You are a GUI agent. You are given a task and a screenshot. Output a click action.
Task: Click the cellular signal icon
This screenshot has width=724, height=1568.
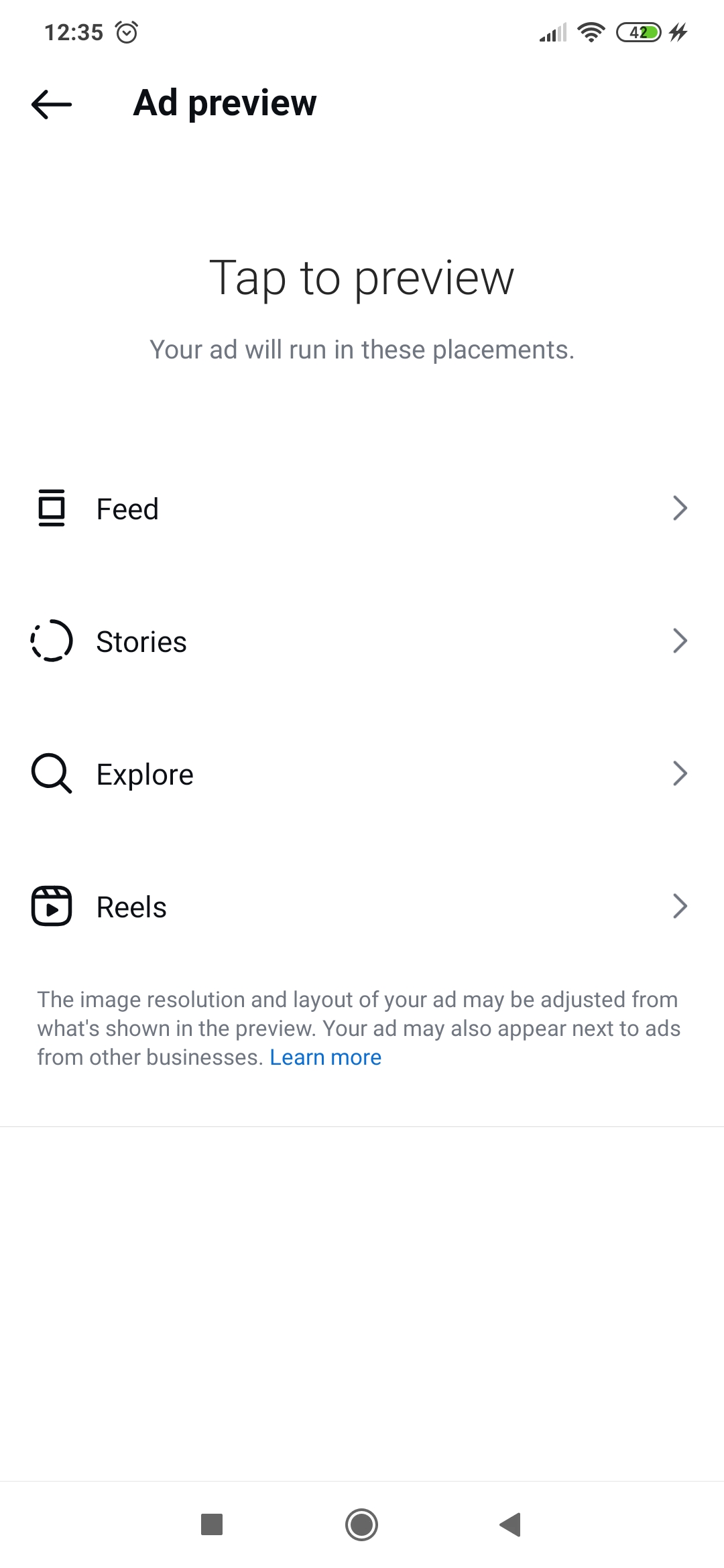tap(551, 32)
